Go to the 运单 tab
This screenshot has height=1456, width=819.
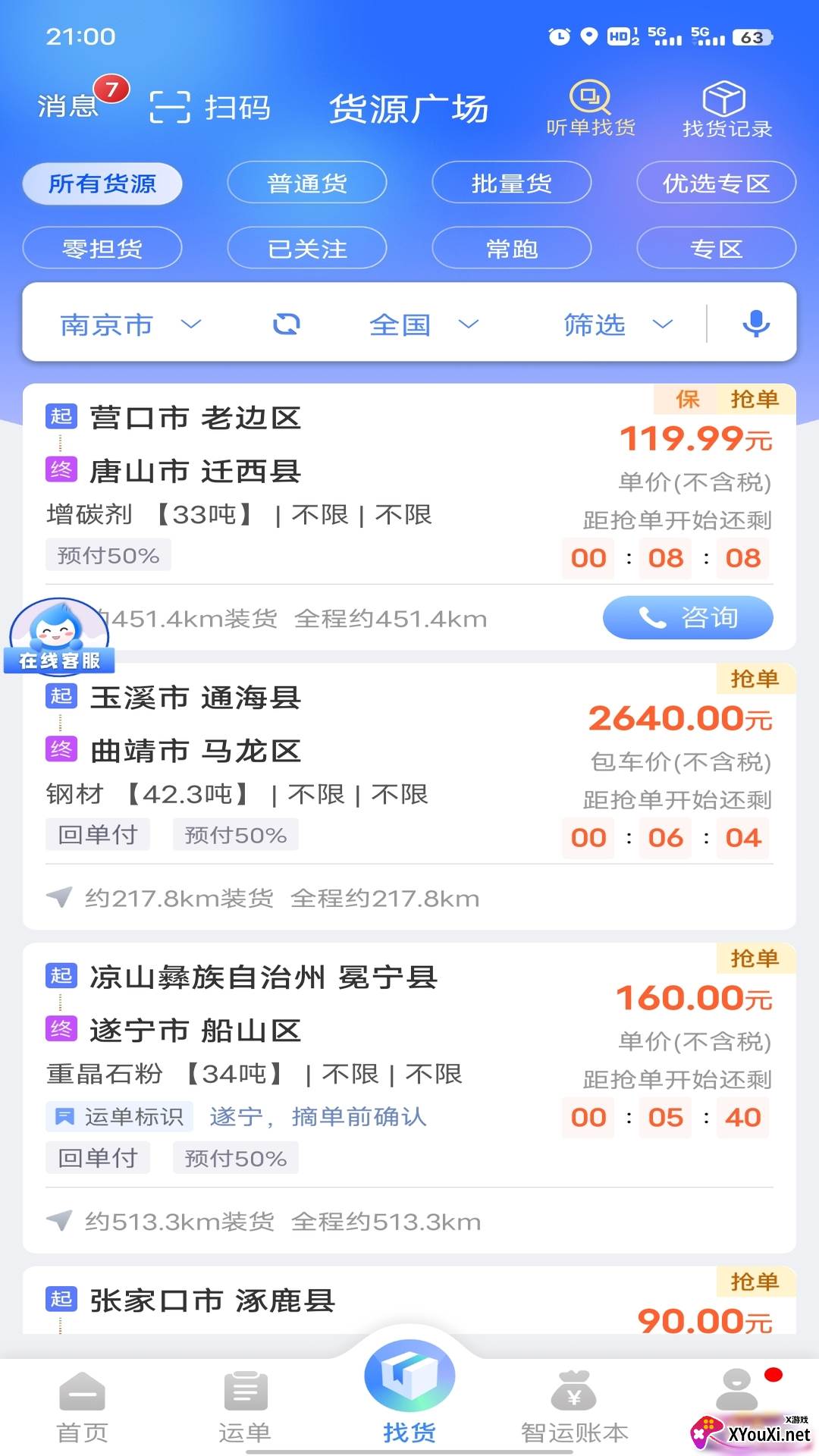click(245, 1407)
